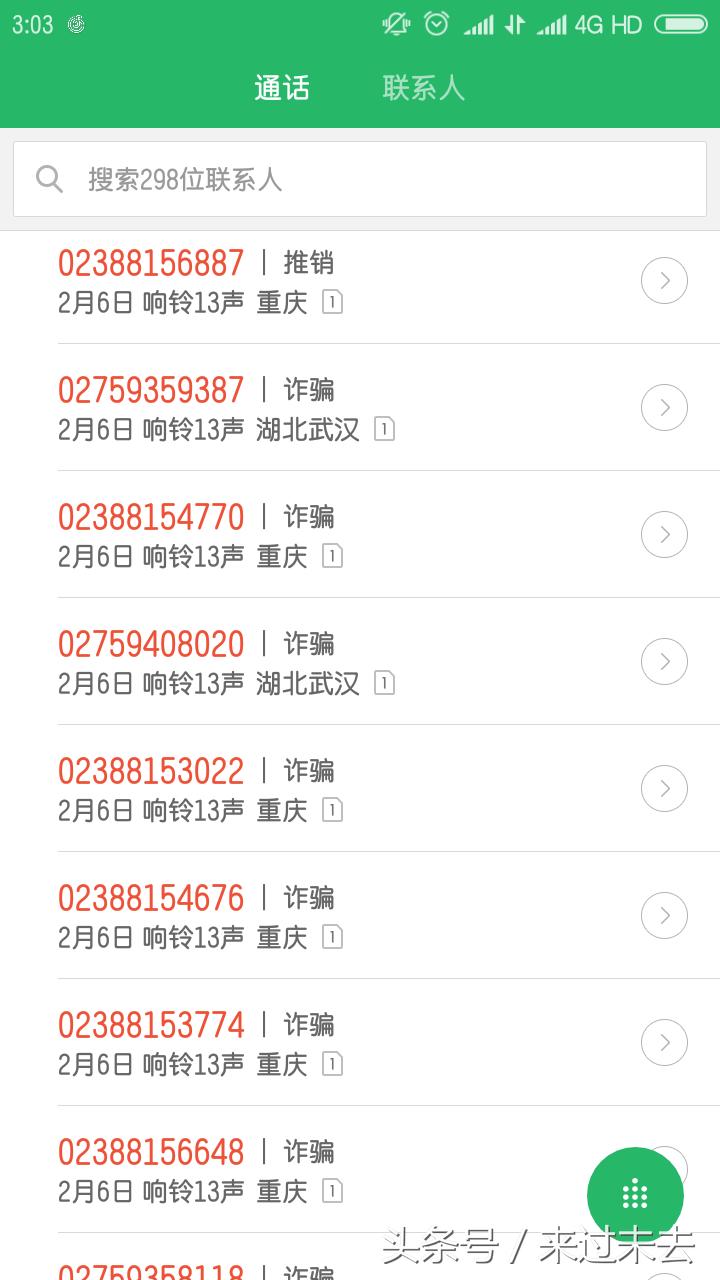720x1280 pixels.
Task: Expand details for call from 02388156887
Action: click(x=664, y=280)
